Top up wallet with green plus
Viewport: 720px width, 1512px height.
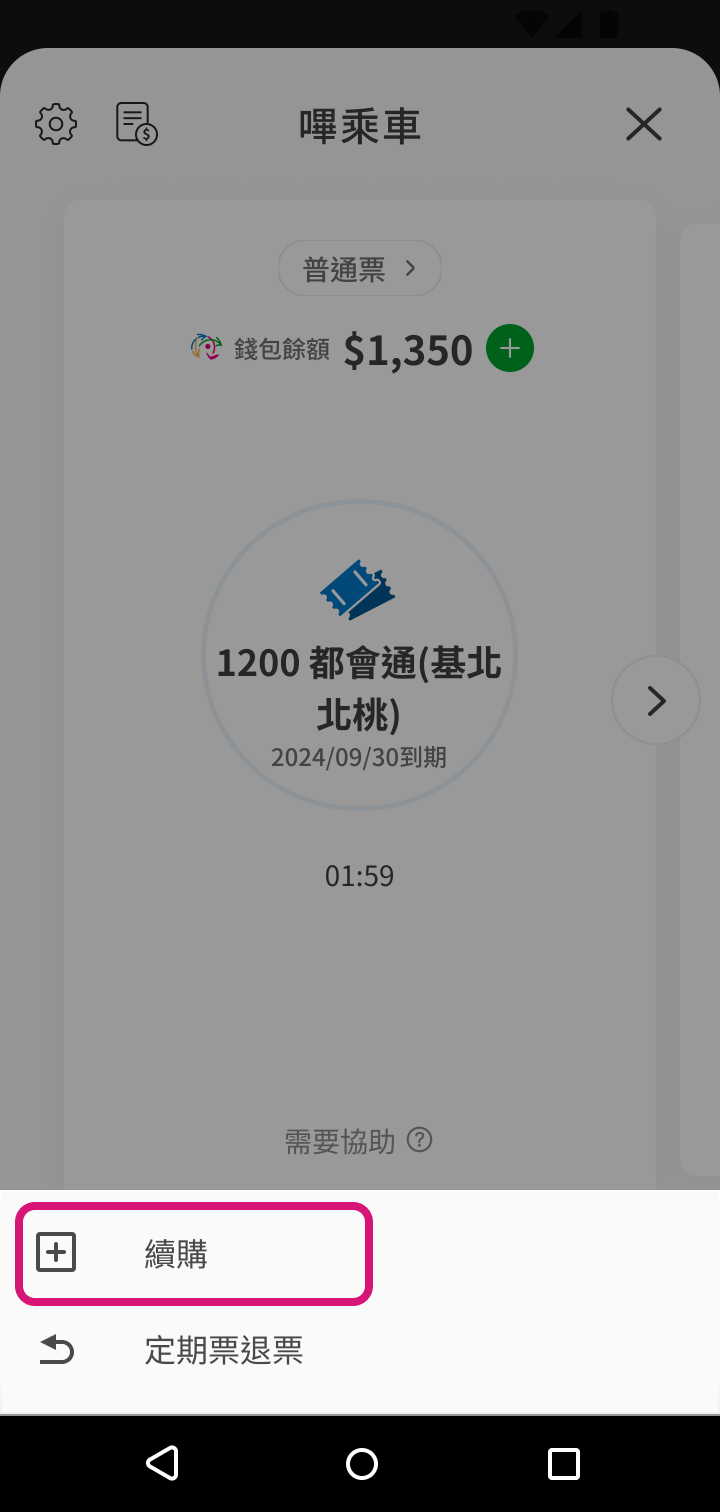coord(510,349)
